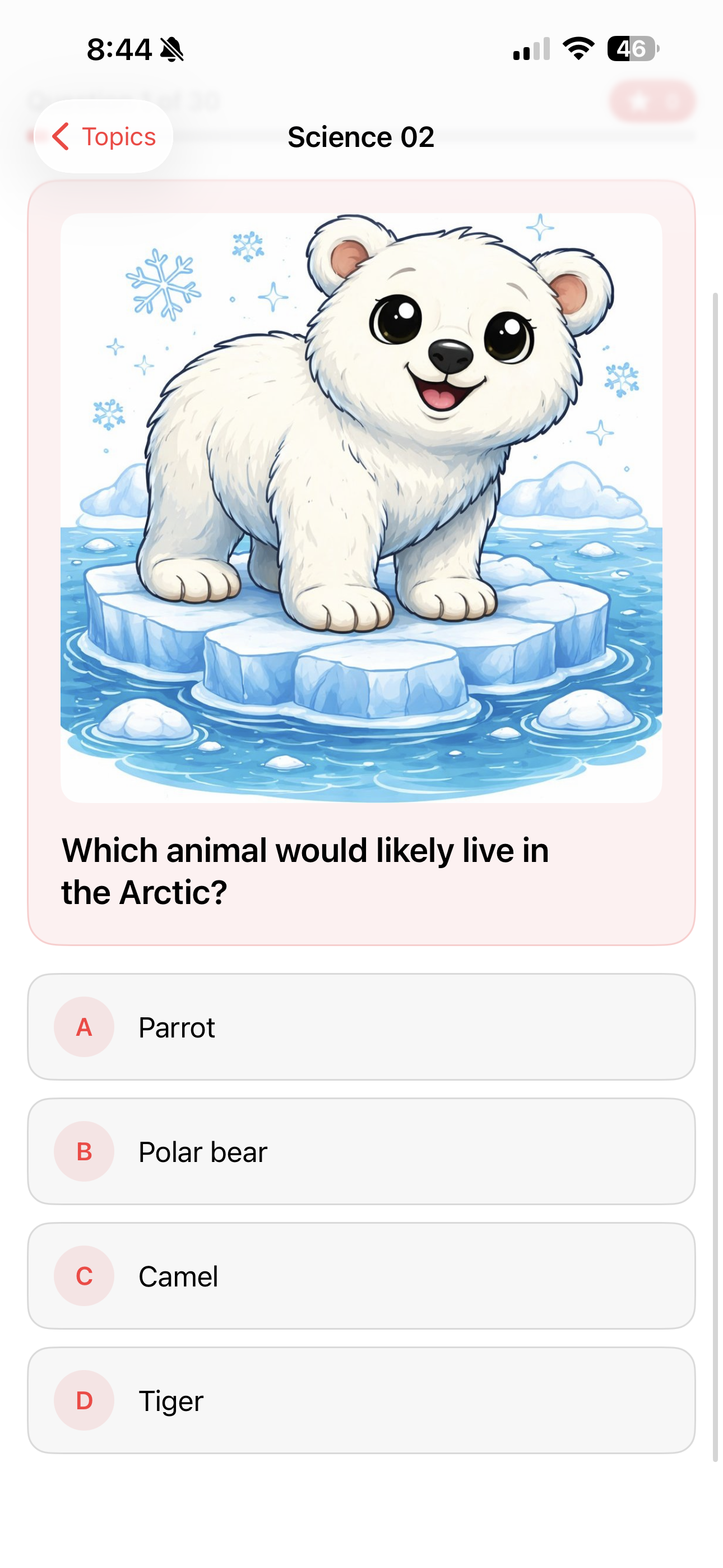The image size is (723, 1568).
Task: Select the "Tiger" answer
Action: 361,1401
